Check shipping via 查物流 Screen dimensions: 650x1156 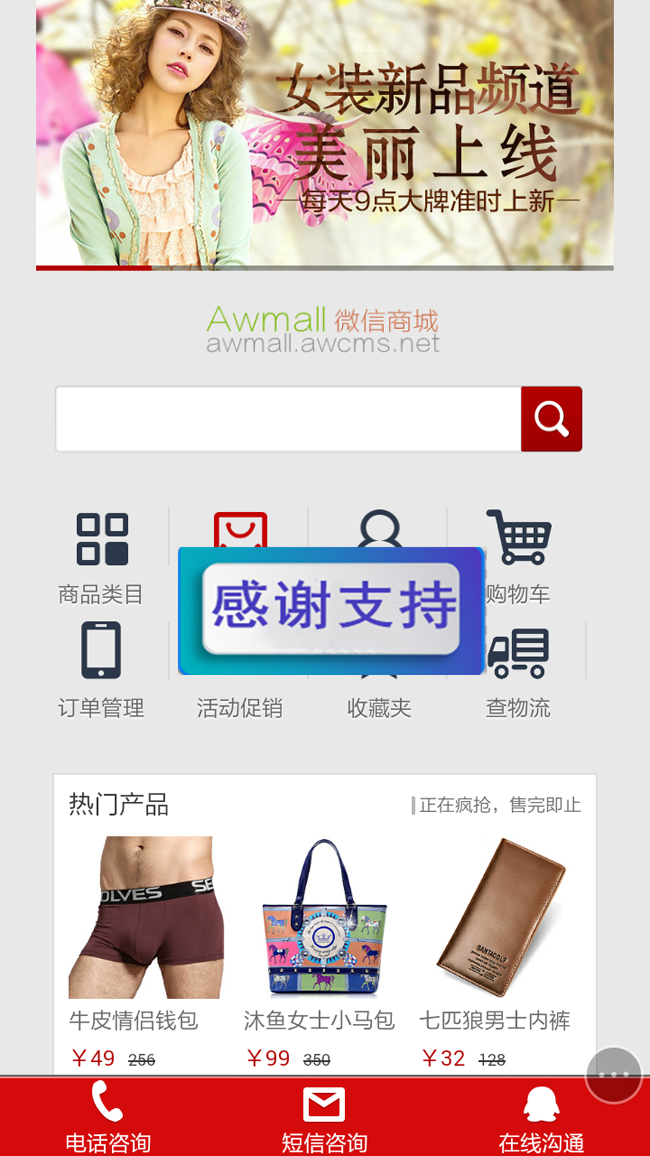(x=518, y=670)
